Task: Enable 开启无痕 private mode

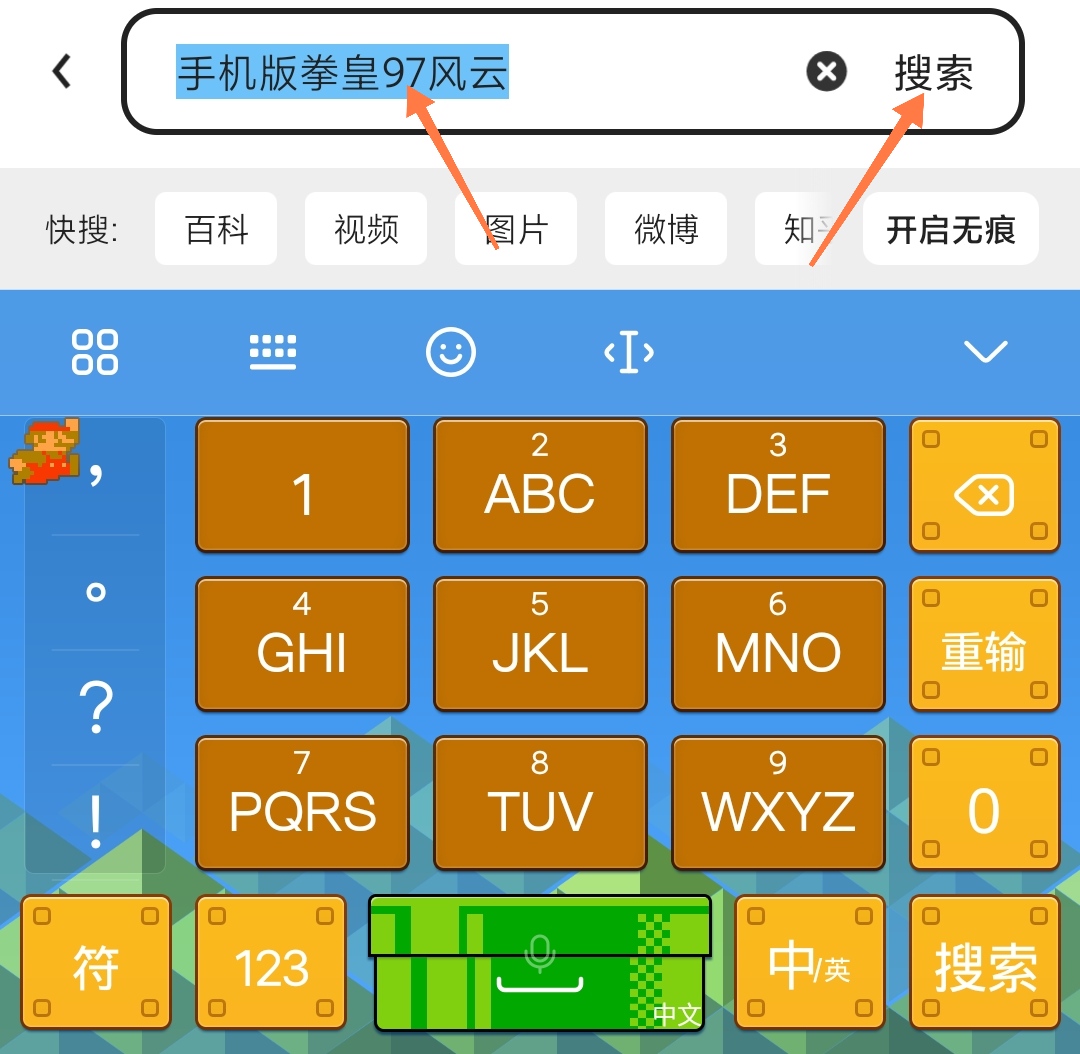Action: (950, 230)
